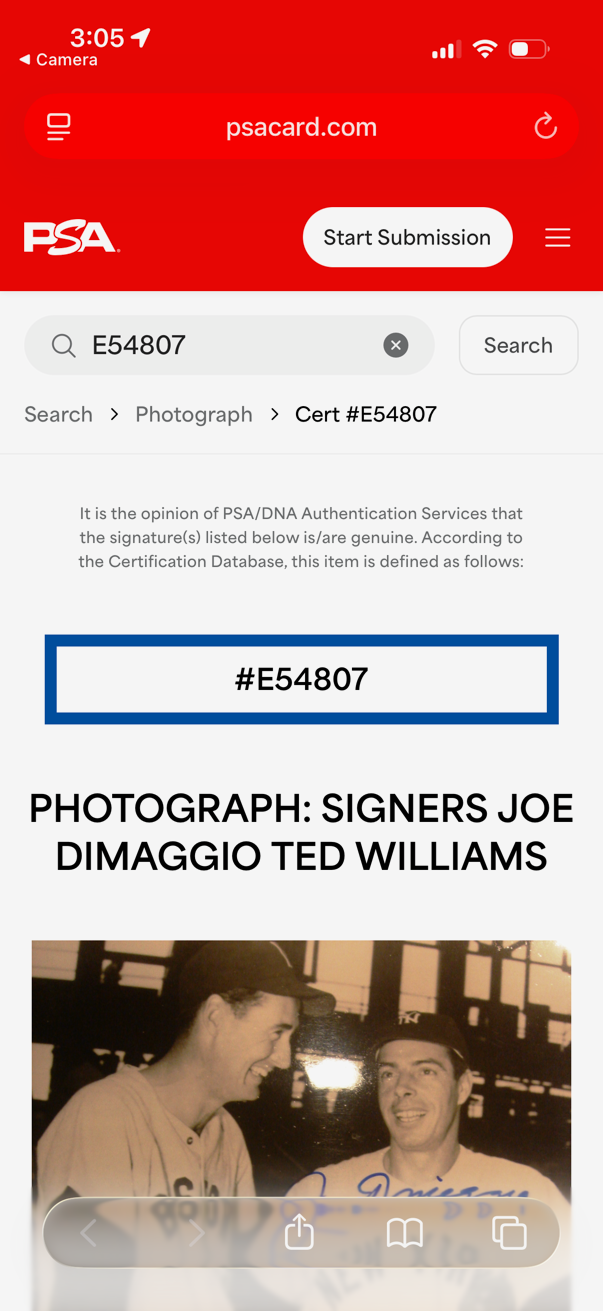This screenshot has width=603, height=1311.
Task: Open the Safari page menu icon
Action: 59,127
